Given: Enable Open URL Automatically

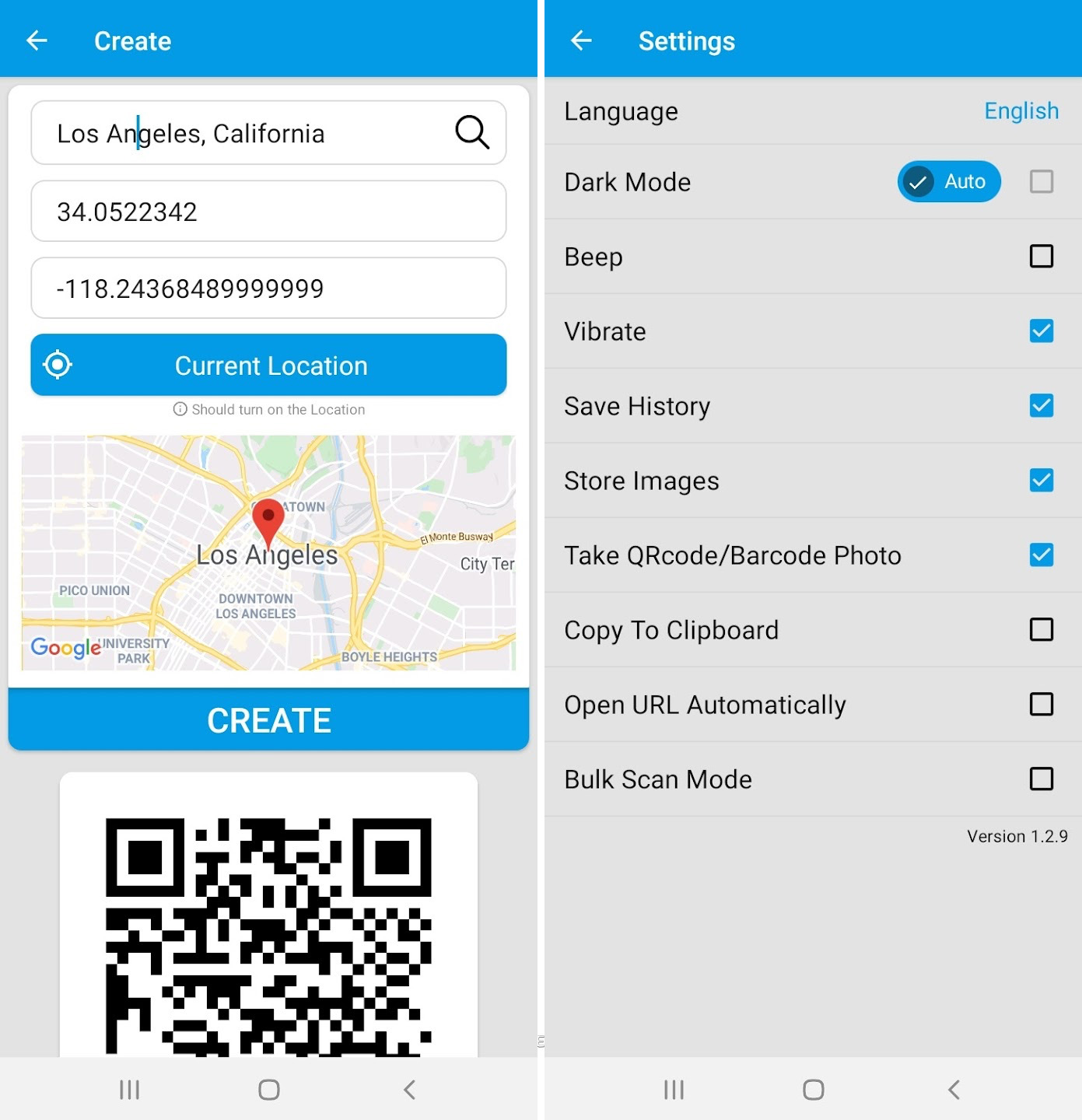Looking at the screenshot, I should tap(1041, 705).
